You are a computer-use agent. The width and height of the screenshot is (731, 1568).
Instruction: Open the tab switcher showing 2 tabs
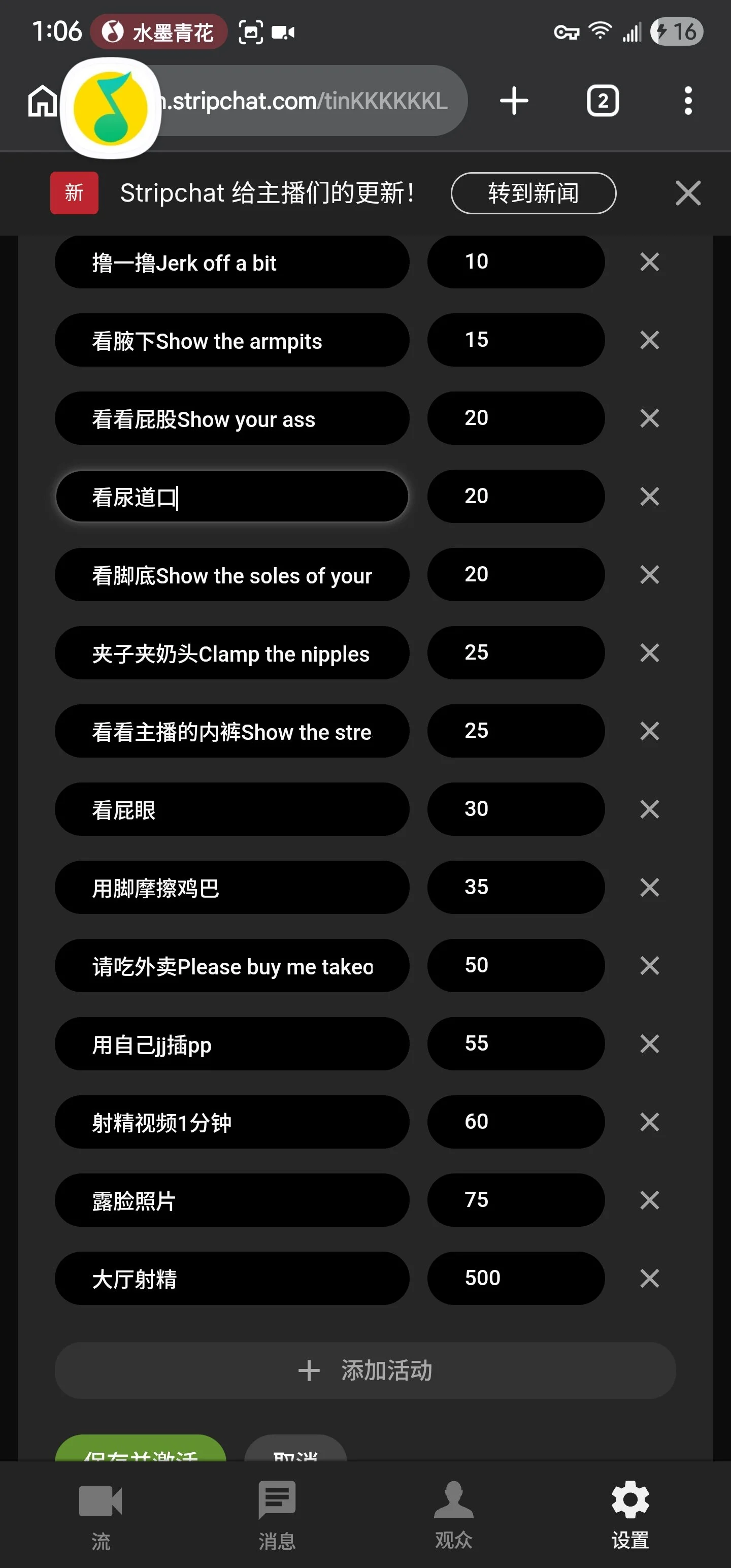click(602, 101)
